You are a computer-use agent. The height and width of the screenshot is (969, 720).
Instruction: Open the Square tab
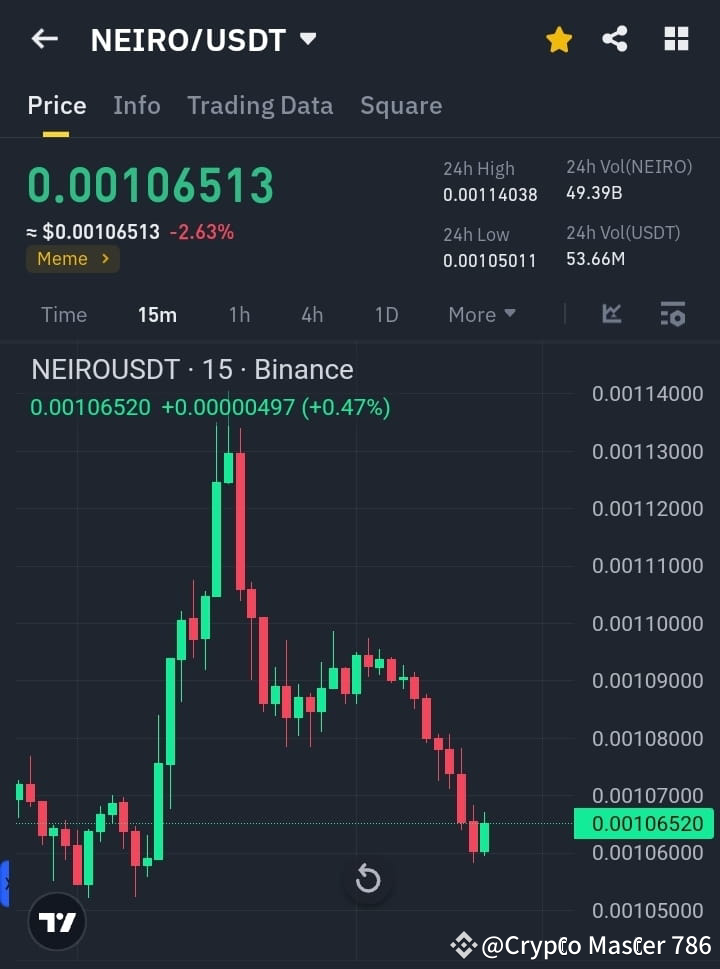pyautogui.click(x=401, y=105)
